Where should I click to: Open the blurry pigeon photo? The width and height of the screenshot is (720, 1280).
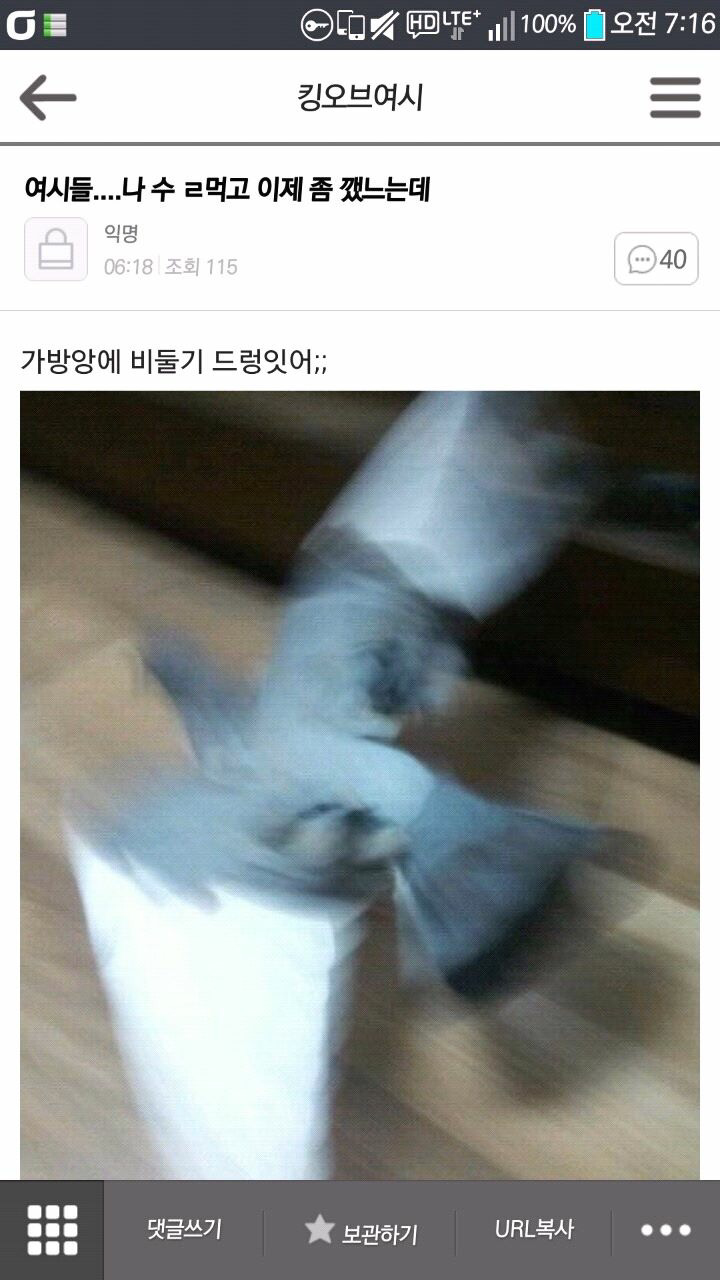pyautogui.click(x=360, y=785)
